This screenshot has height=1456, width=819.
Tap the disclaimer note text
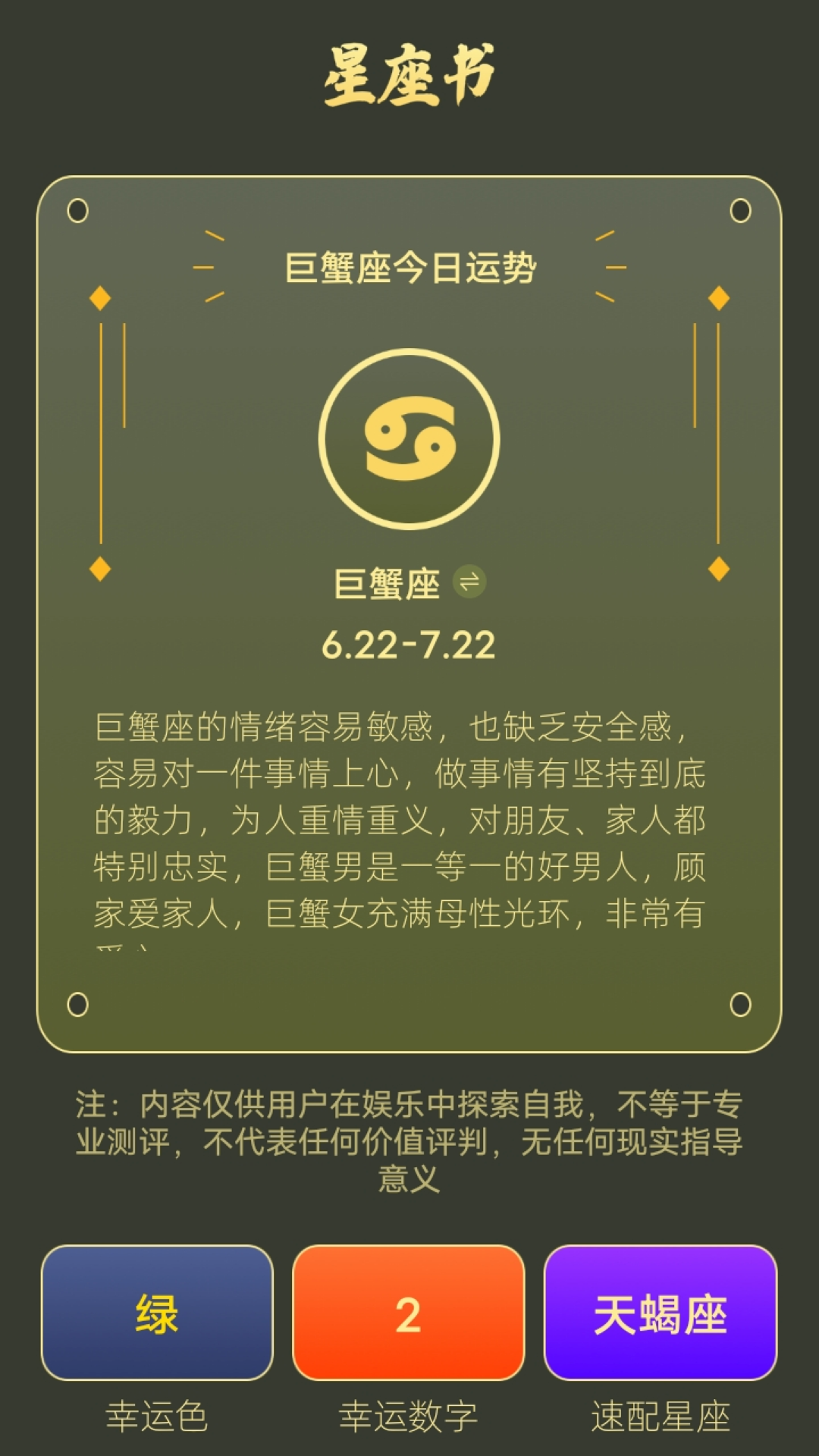pyautogui.click(x=409, y=1136)
